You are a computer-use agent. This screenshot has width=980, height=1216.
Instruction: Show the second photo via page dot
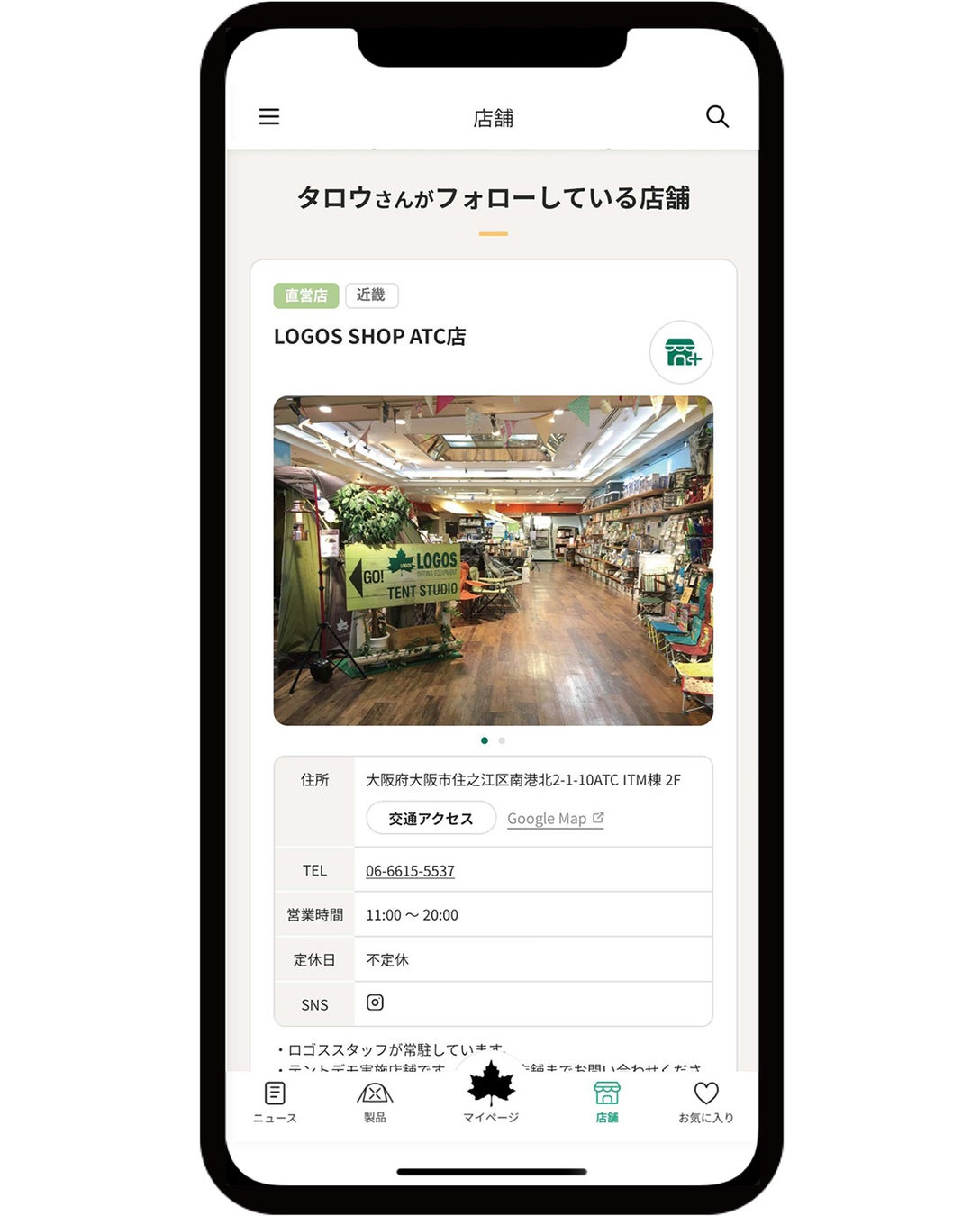pos(502,740)
